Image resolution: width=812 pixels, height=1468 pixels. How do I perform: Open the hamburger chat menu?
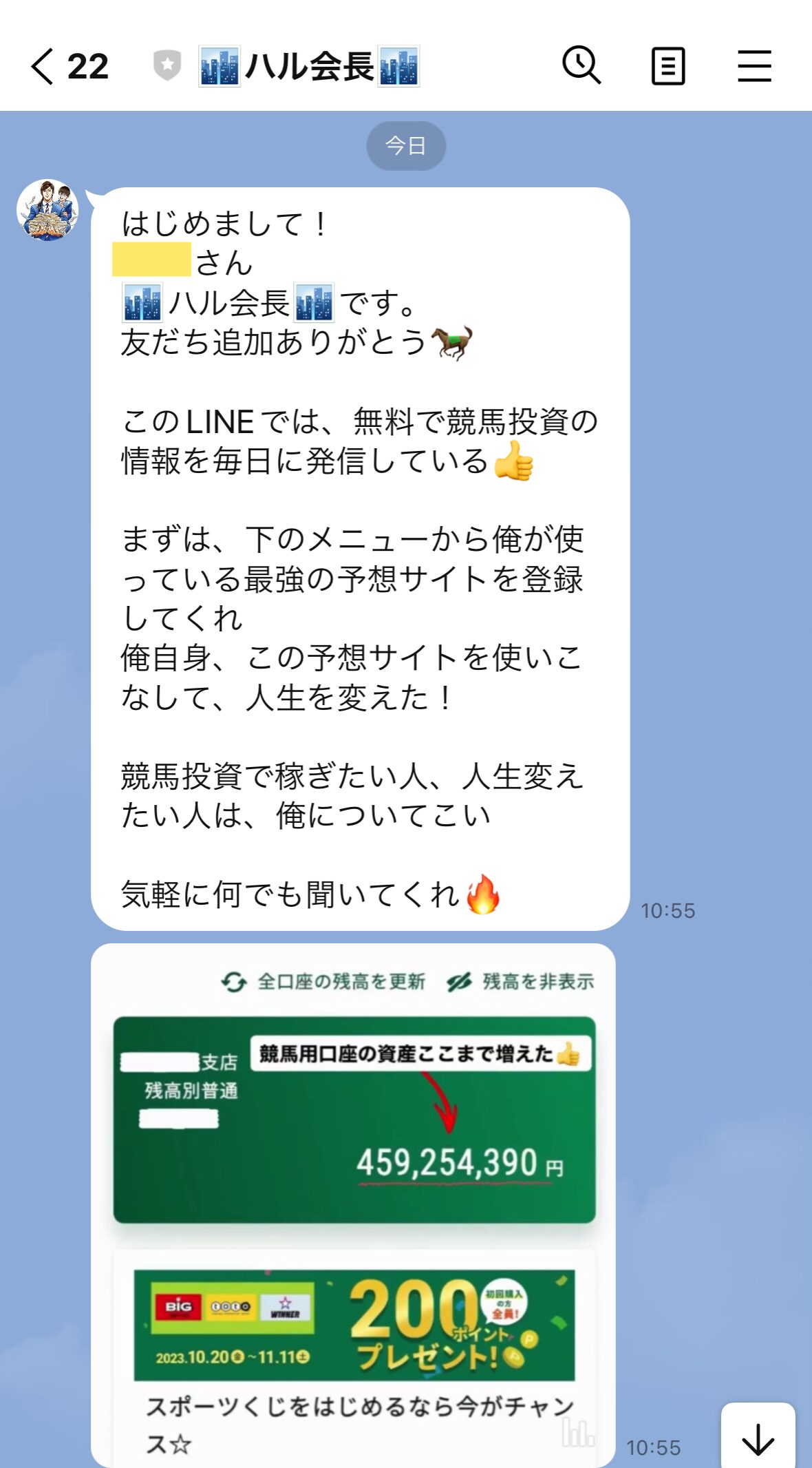pyautogui.click(x=754, y=66)
